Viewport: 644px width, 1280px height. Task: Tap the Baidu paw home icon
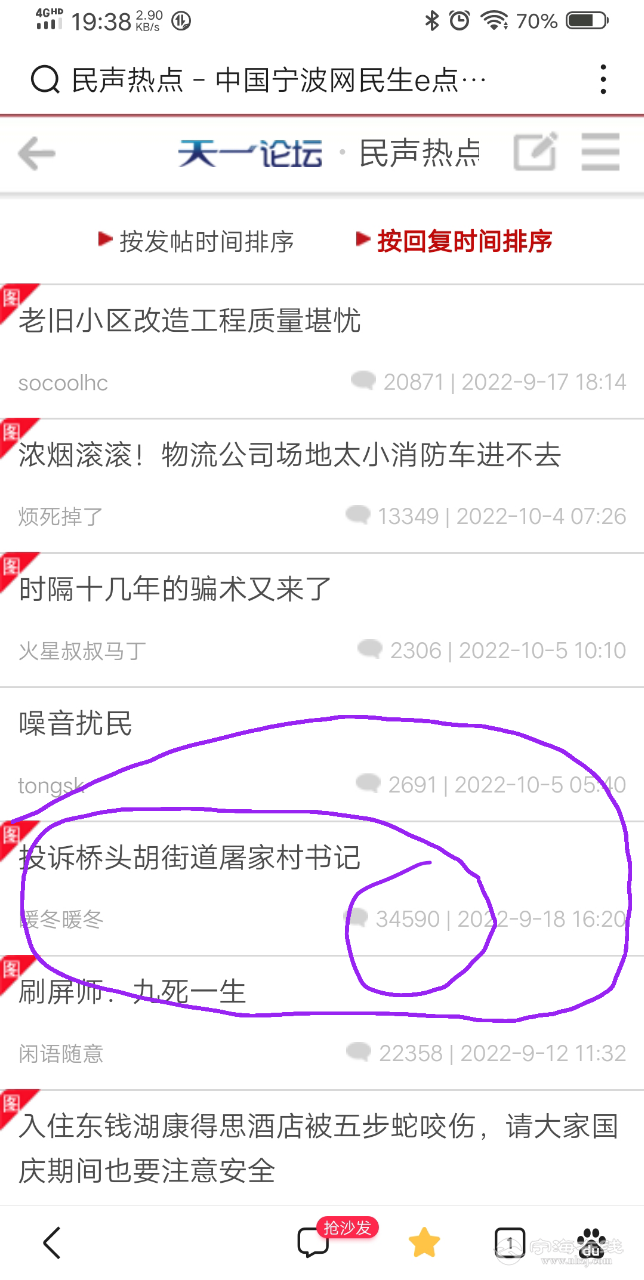pos(590,1243)
